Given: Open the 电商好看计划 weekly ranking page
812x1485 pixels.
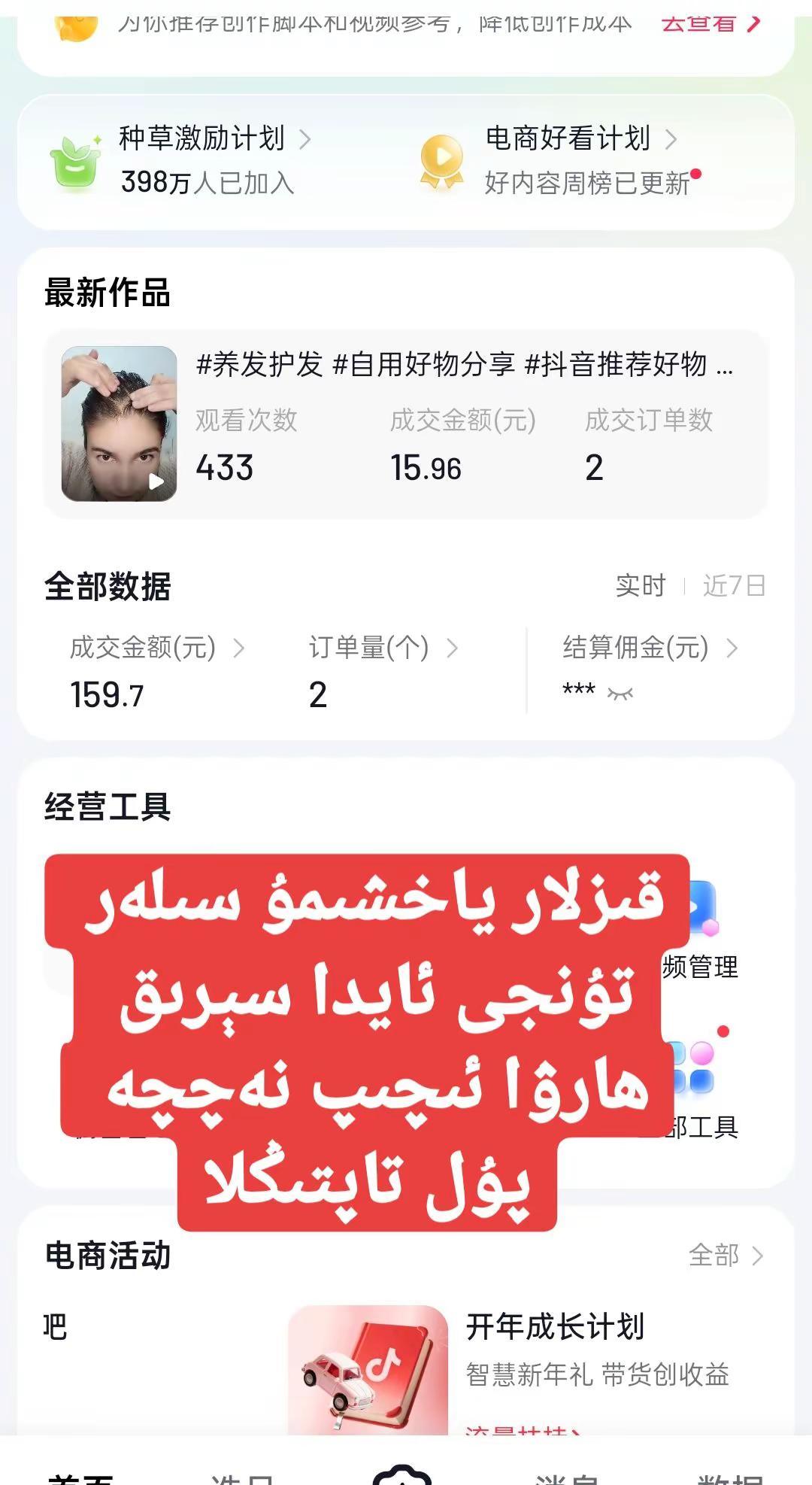Looking at the screenshot, I should [x=566, y=139].
